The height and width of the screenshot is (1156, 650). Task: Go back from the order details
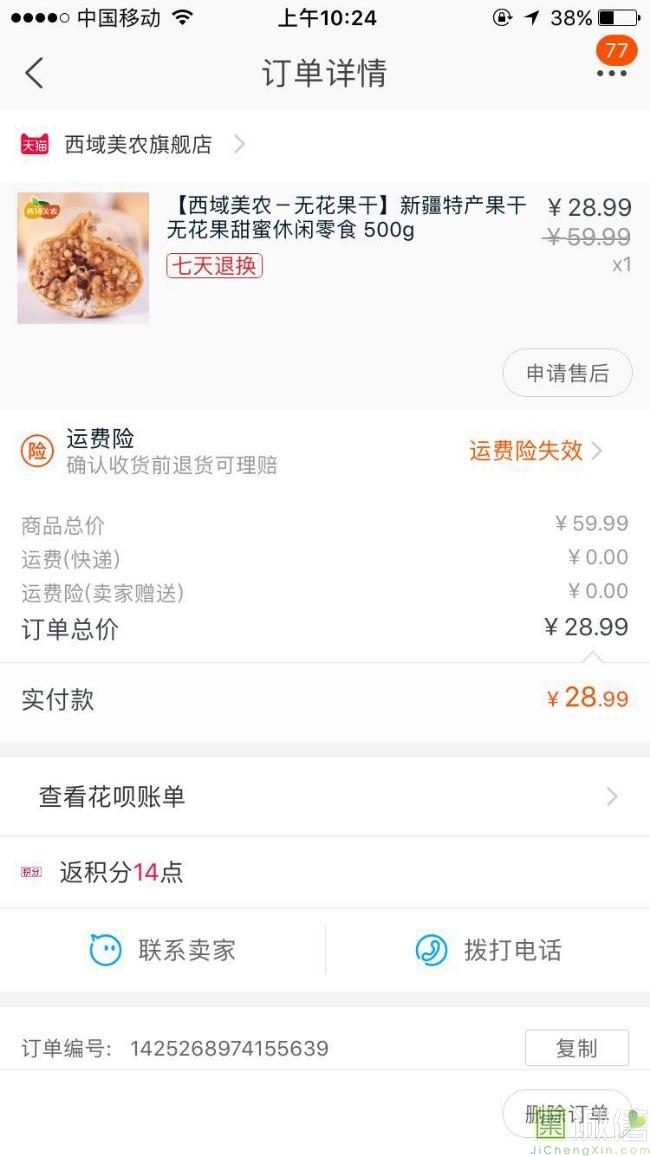[x=35, y=73]
